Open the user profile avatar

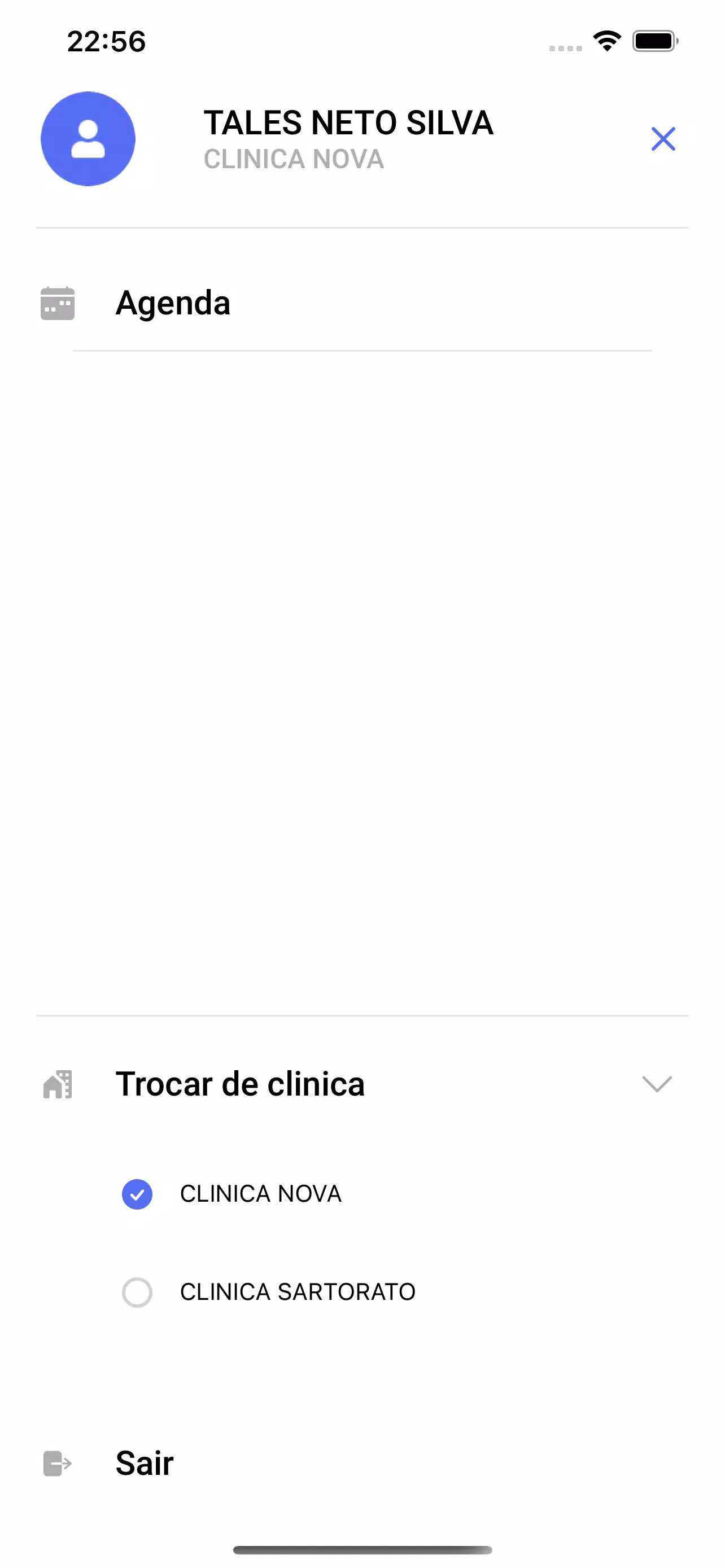coord(88,139)
